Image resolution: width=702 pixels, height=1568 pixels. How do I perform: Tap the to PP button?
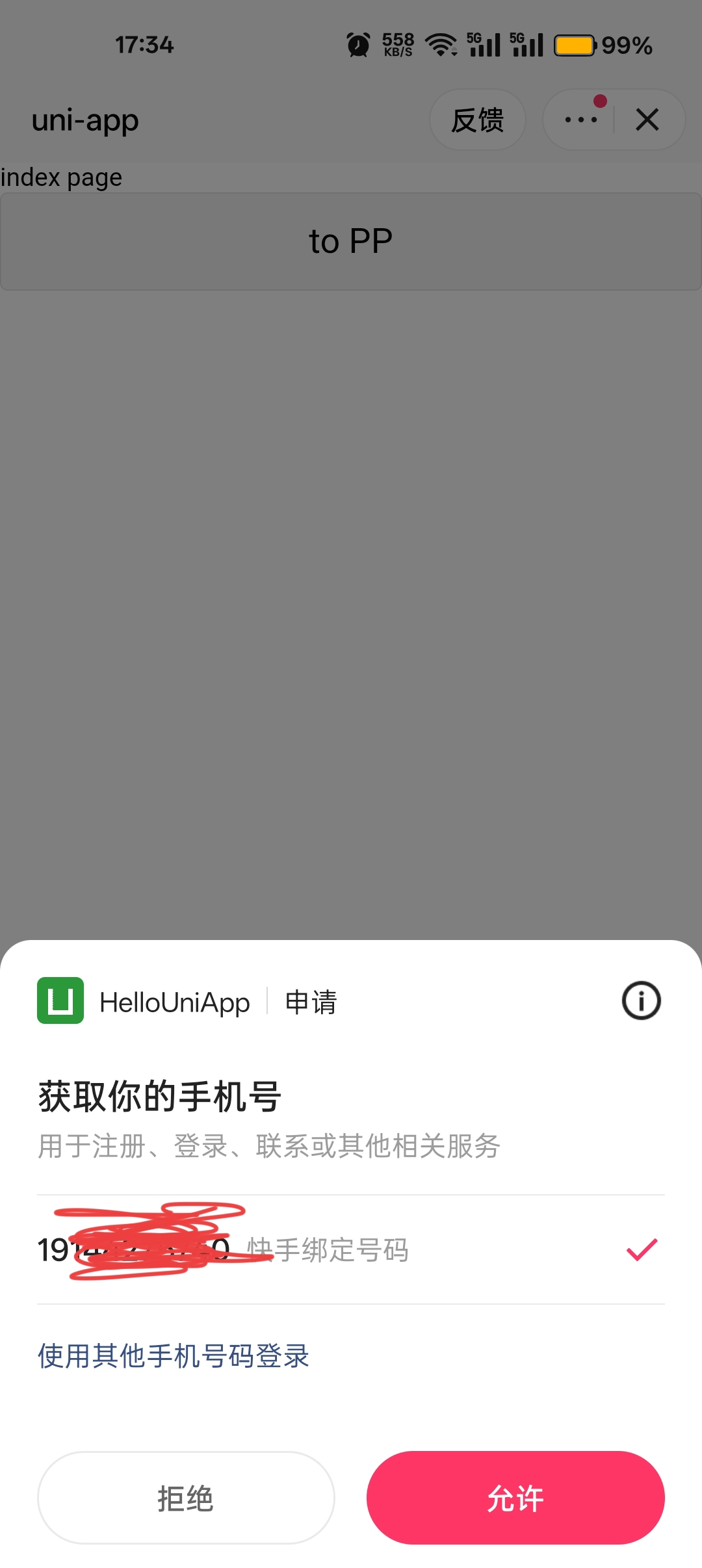(x=351, y=241)
